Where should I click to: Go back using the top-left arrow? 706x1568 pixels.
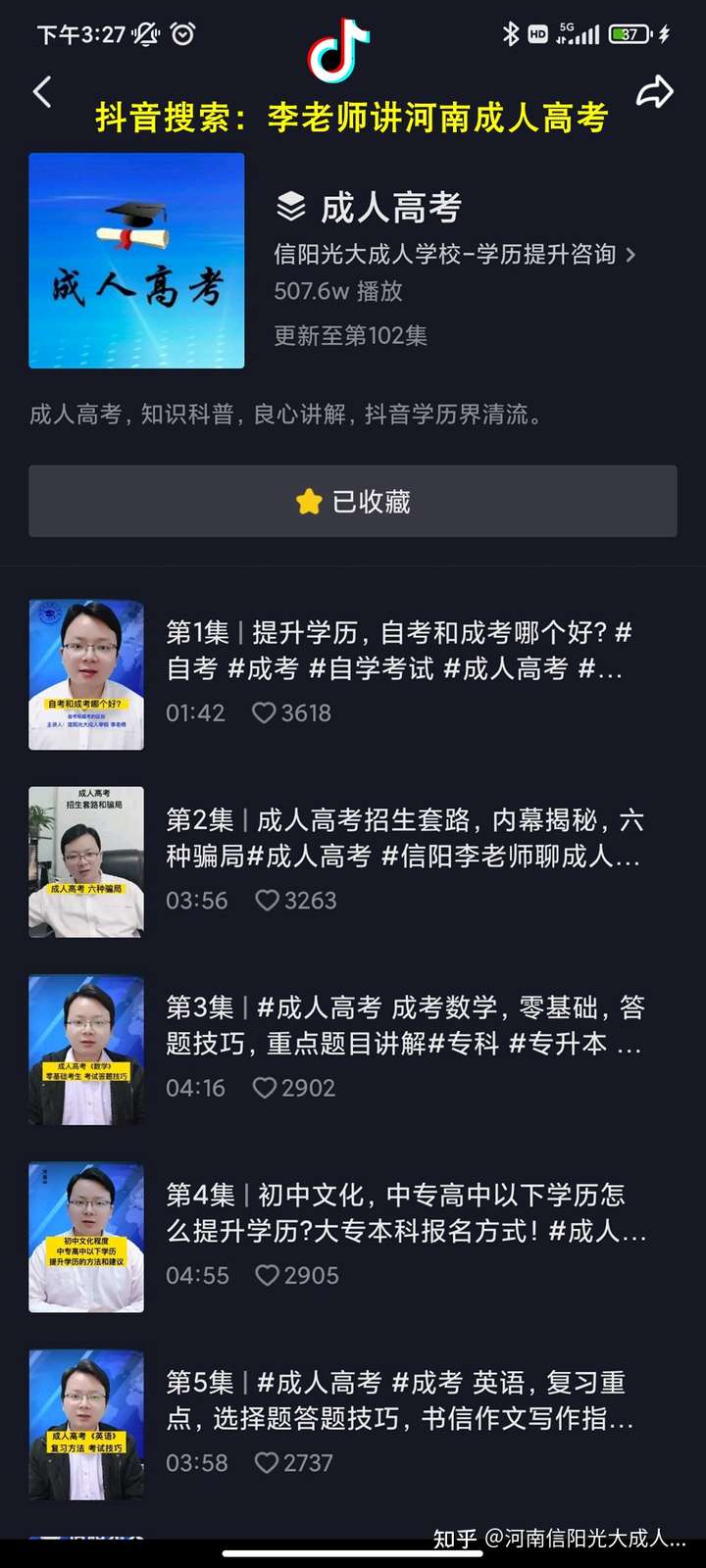pyautogui.click(x=42, y=93)
